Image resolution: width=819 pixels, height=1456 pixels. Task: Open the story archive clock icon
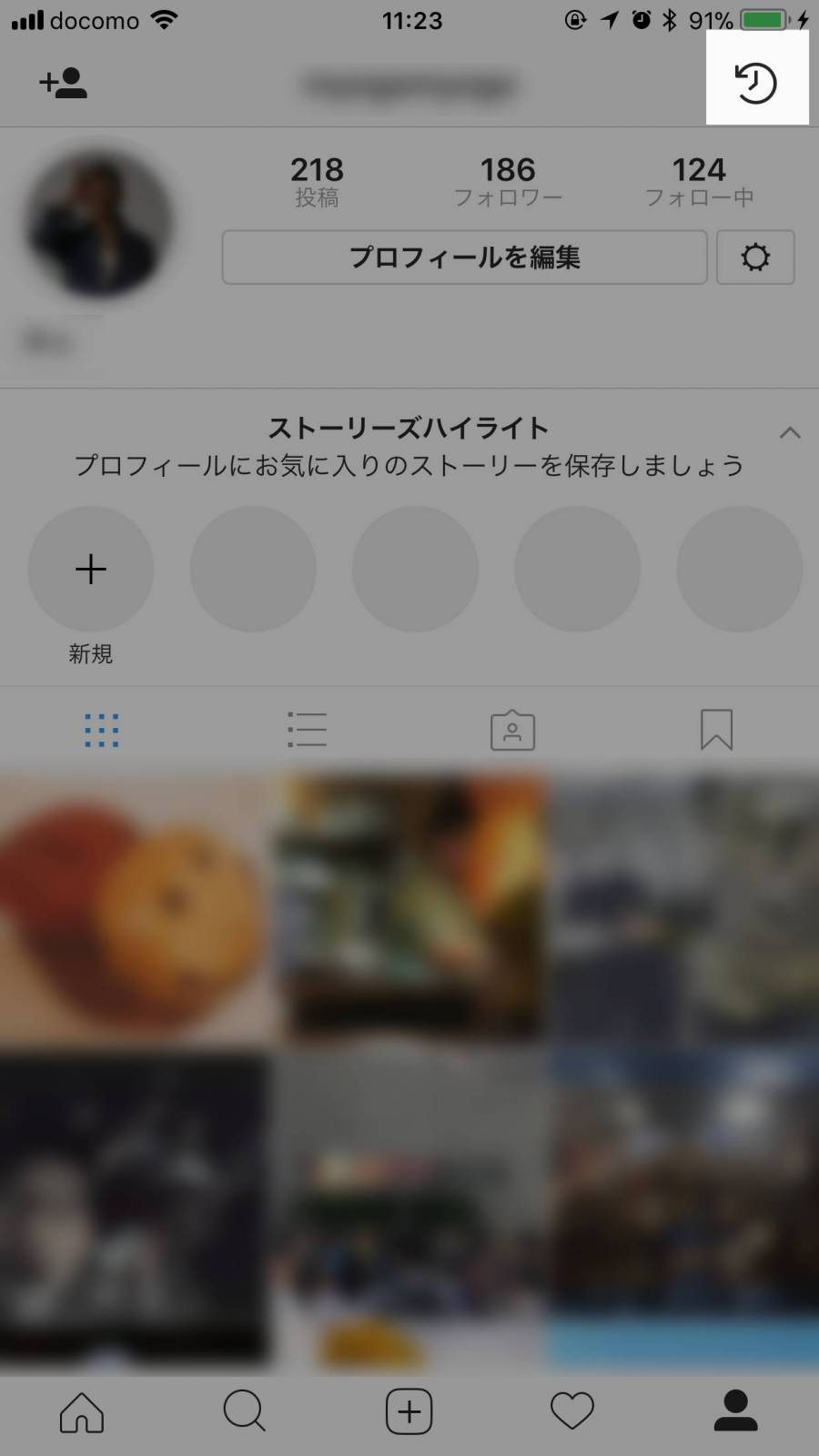755,83
